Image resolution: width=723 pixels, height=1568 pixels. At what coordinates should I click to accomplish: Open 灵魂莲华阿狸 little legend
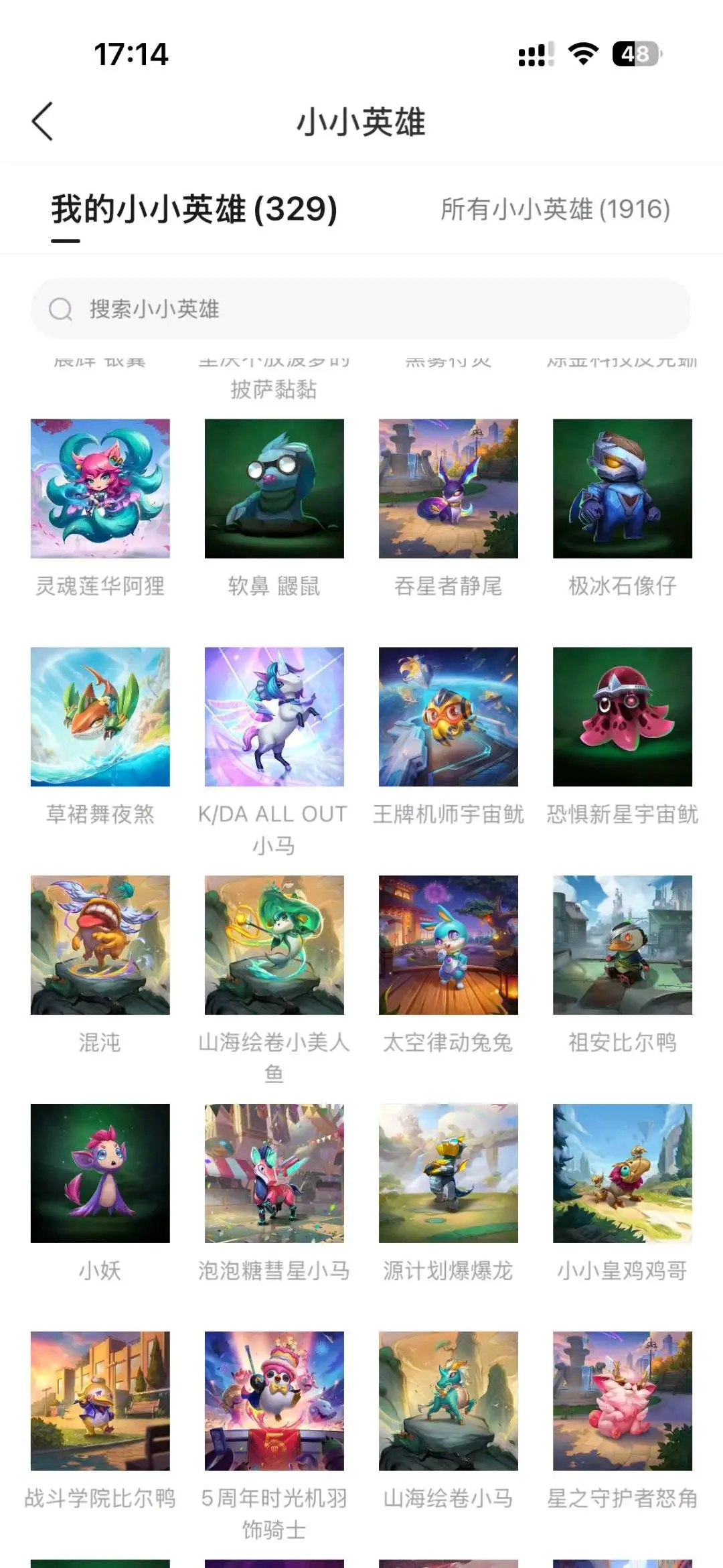click(100, 489)
